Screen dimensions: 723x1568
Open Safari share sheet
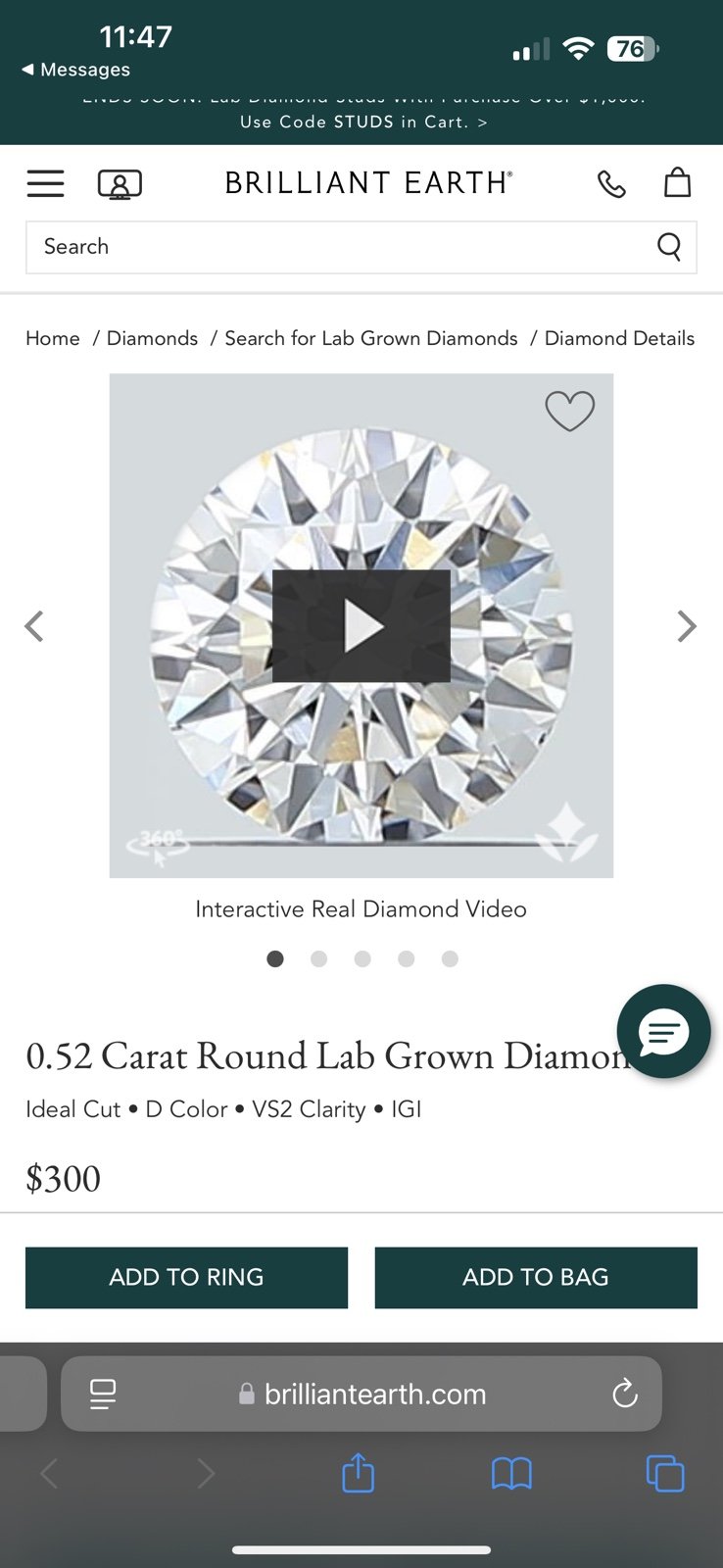pyautogui.click(x=359, y=1473)
